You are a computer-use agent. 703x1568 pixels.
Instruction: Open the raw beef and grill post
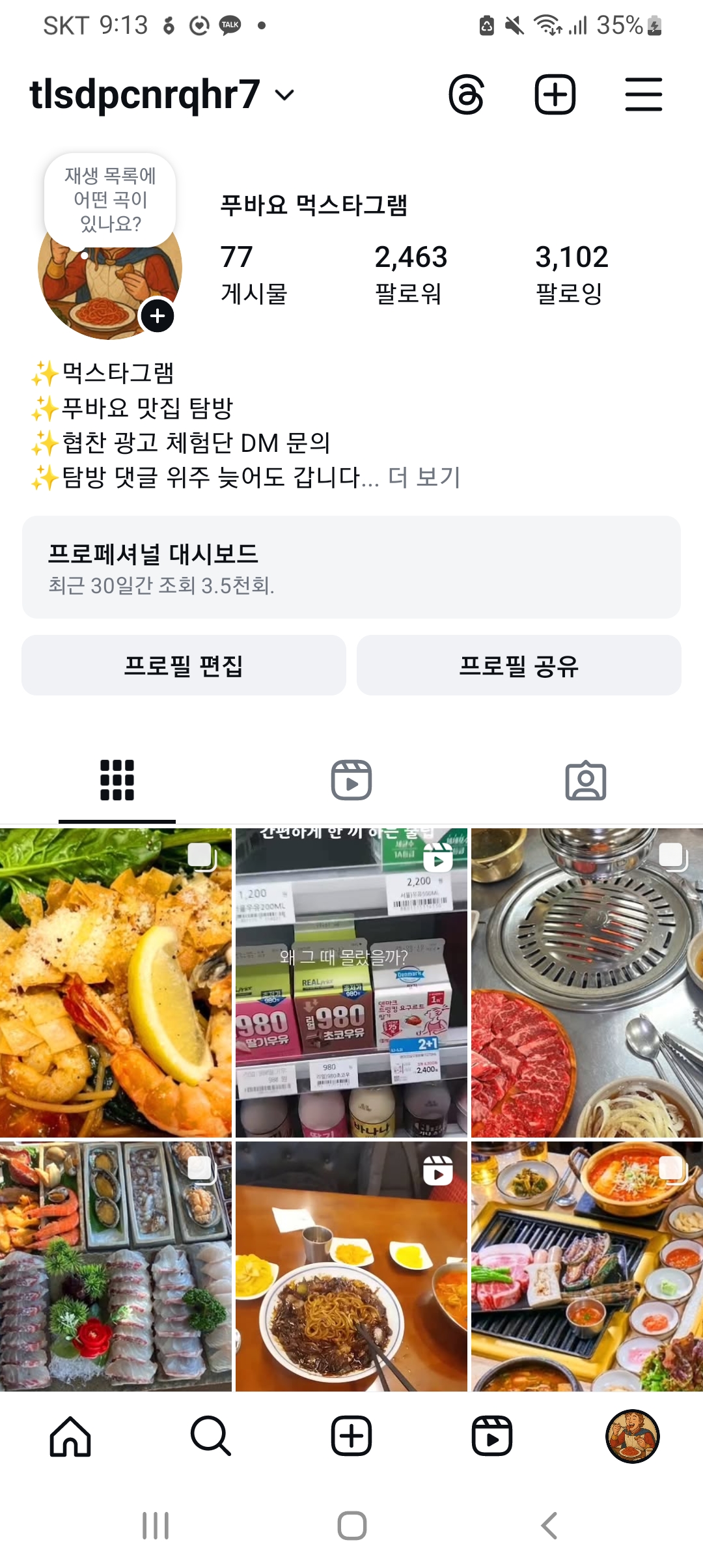click(x=586, y=983)
